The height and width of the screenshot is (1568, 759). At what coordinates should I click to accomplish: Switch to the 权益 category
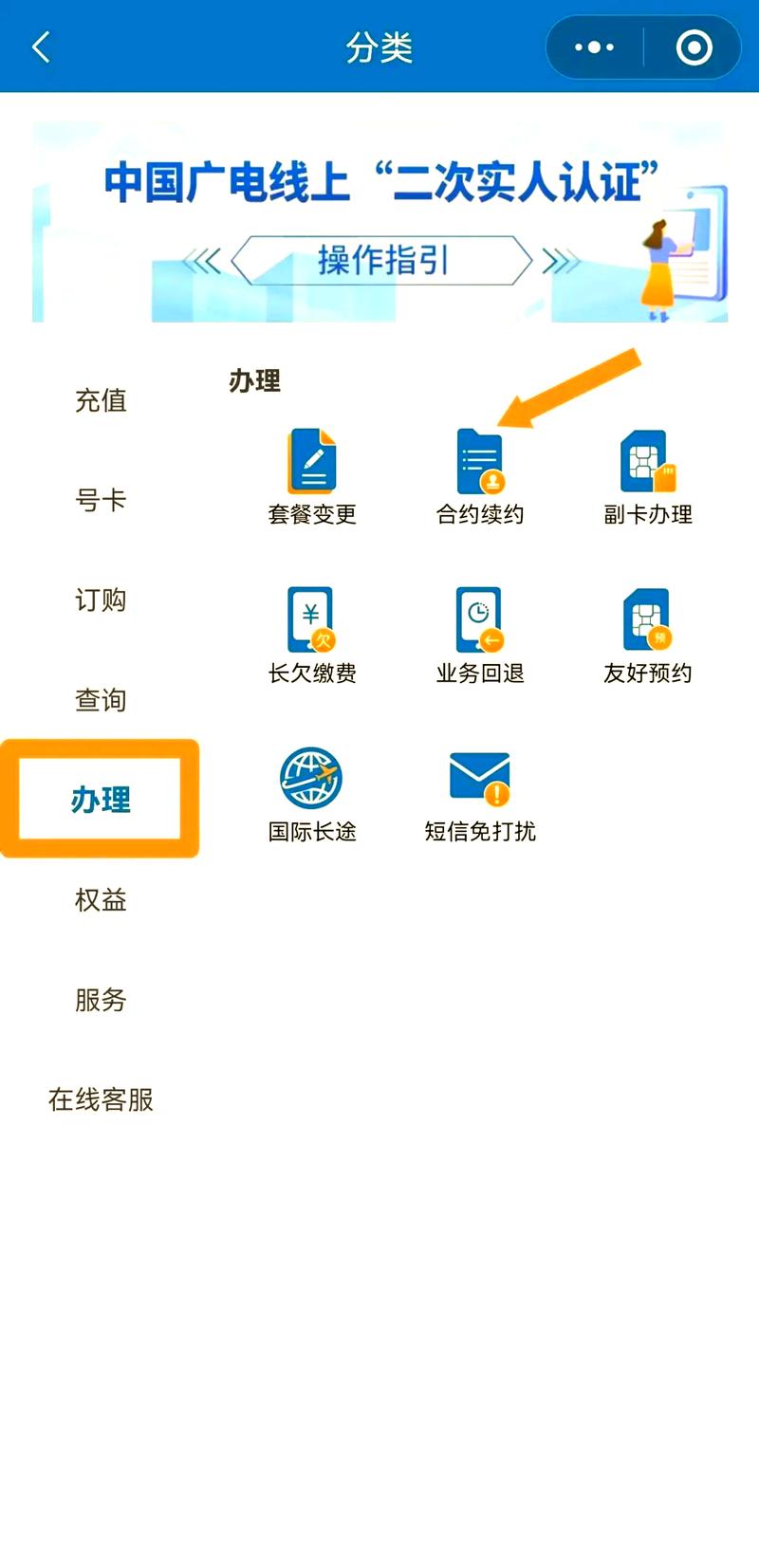tap(101, 899)
